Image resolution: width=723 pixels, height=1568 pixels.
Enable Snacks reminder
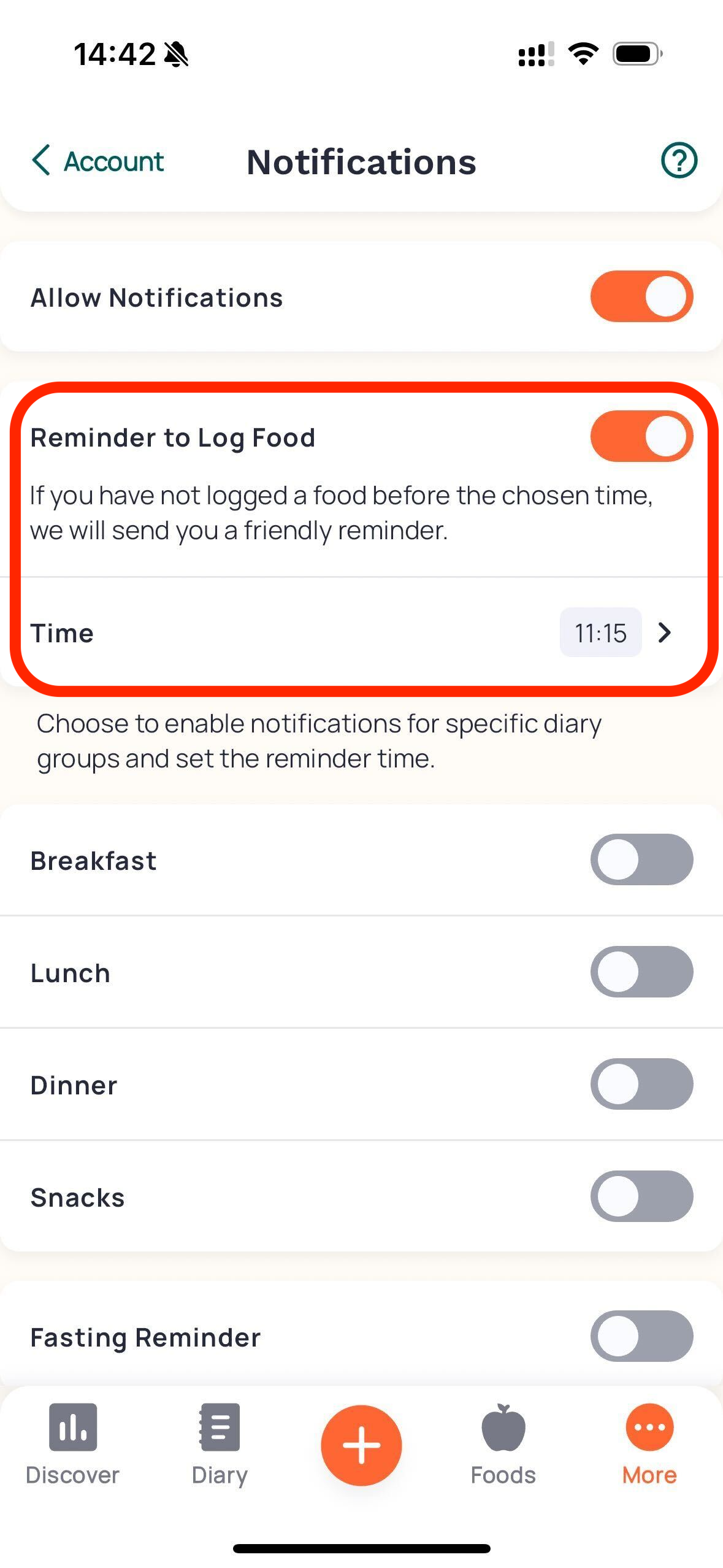tap(641, 1196)
